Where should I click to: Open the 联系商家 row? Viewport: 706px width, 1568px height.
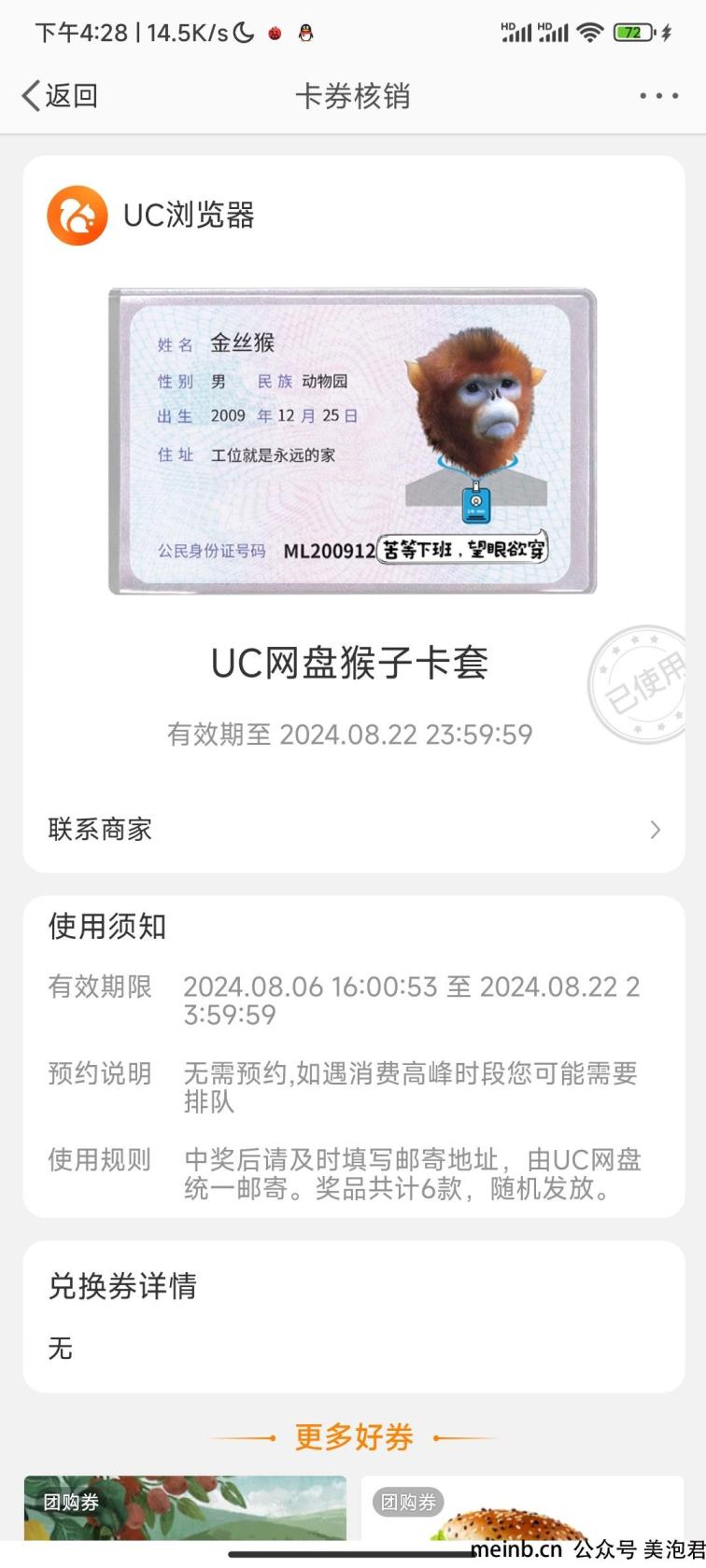click(x=353, y=829)
